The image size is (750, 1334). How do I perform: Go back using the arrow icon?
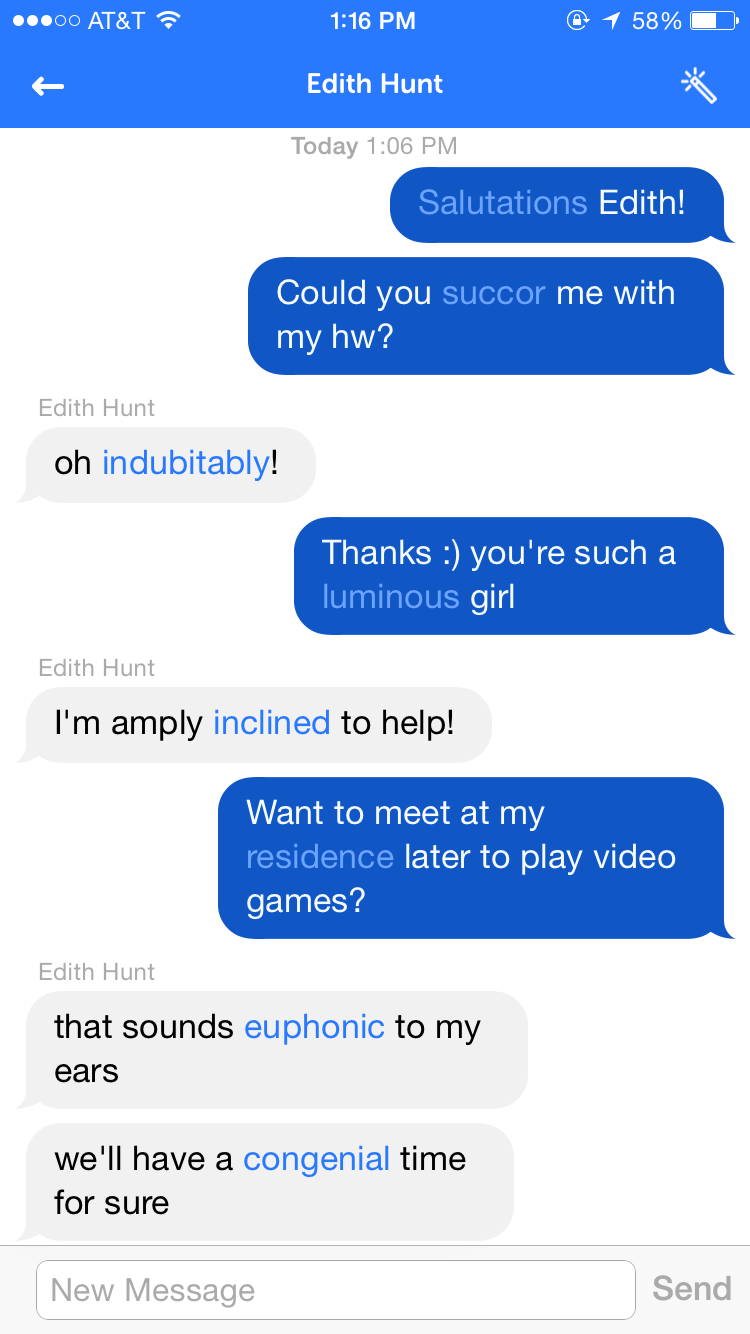pyautogui.click(x=47, y=86)
